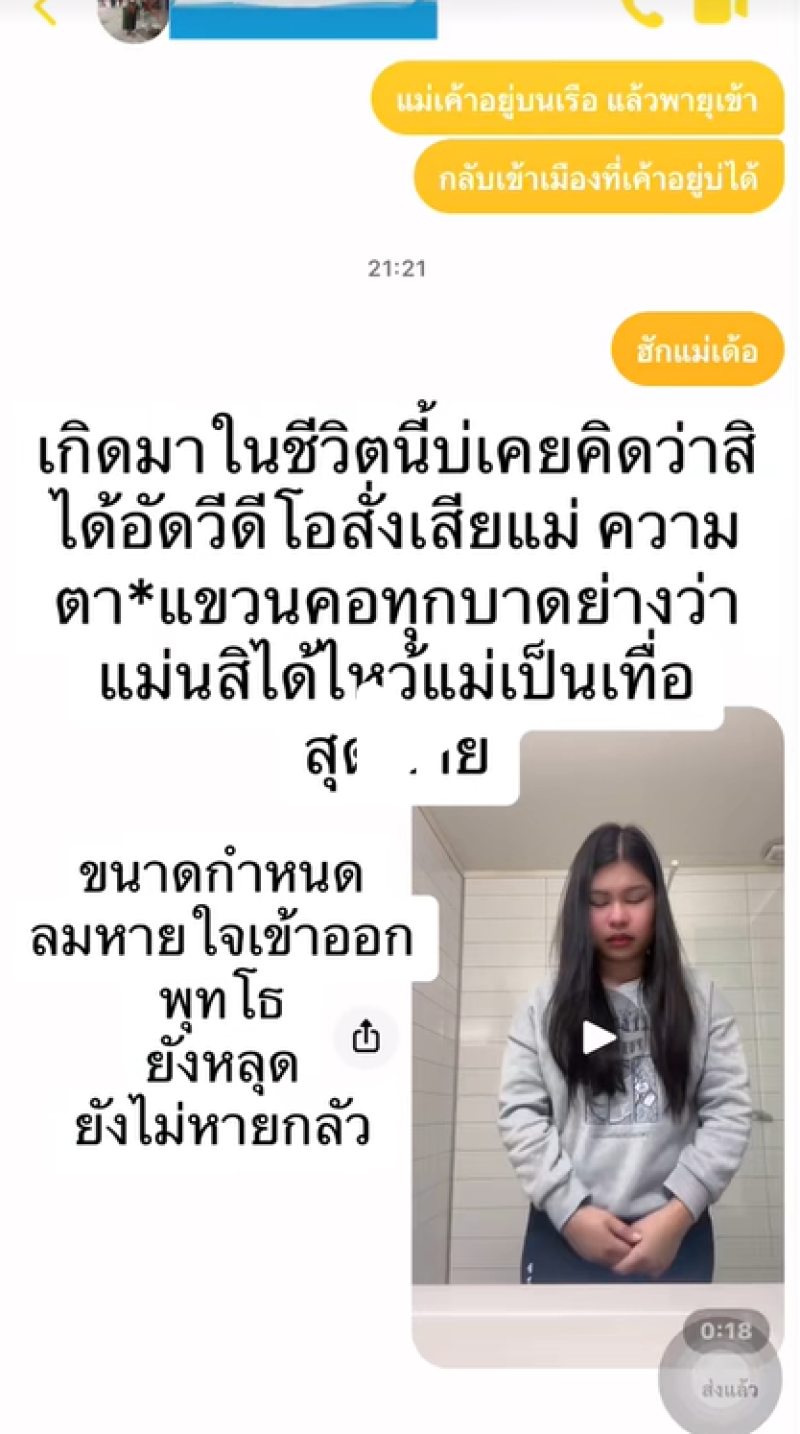Viewport: 800px width, 1434px height.
Task: Play the 0:18 video message
Action: coord(599,1037)
